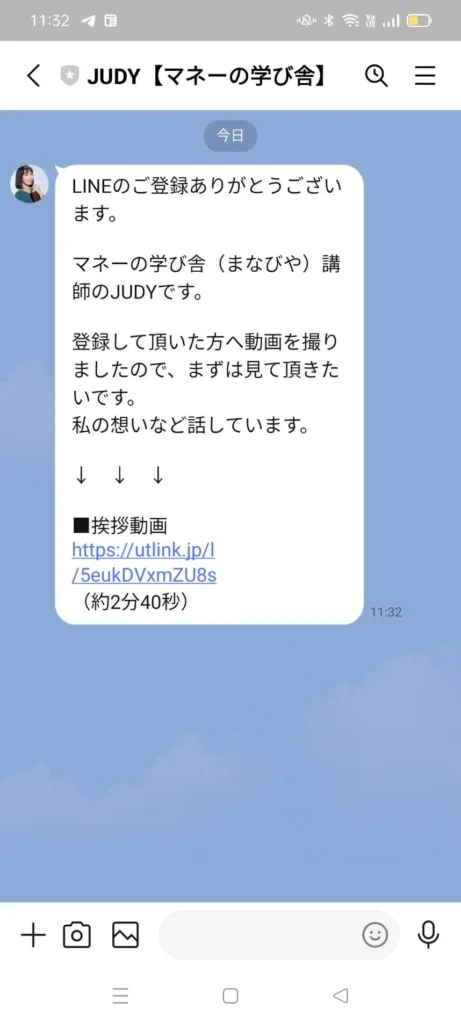
Task: Open the plus attachment menu
Action: (x=33, y=935)
